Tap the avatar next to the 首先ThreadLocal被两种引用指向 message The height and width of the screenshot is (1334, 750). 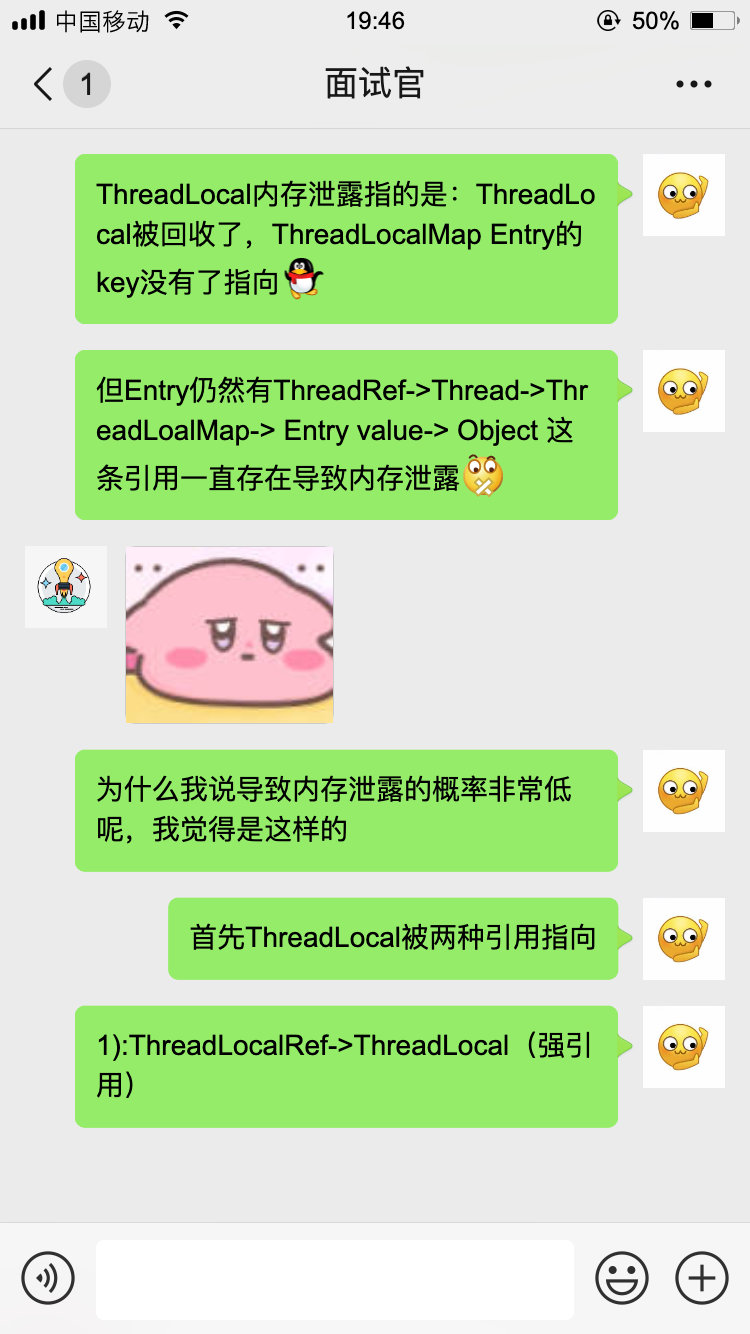click(684, 939)
